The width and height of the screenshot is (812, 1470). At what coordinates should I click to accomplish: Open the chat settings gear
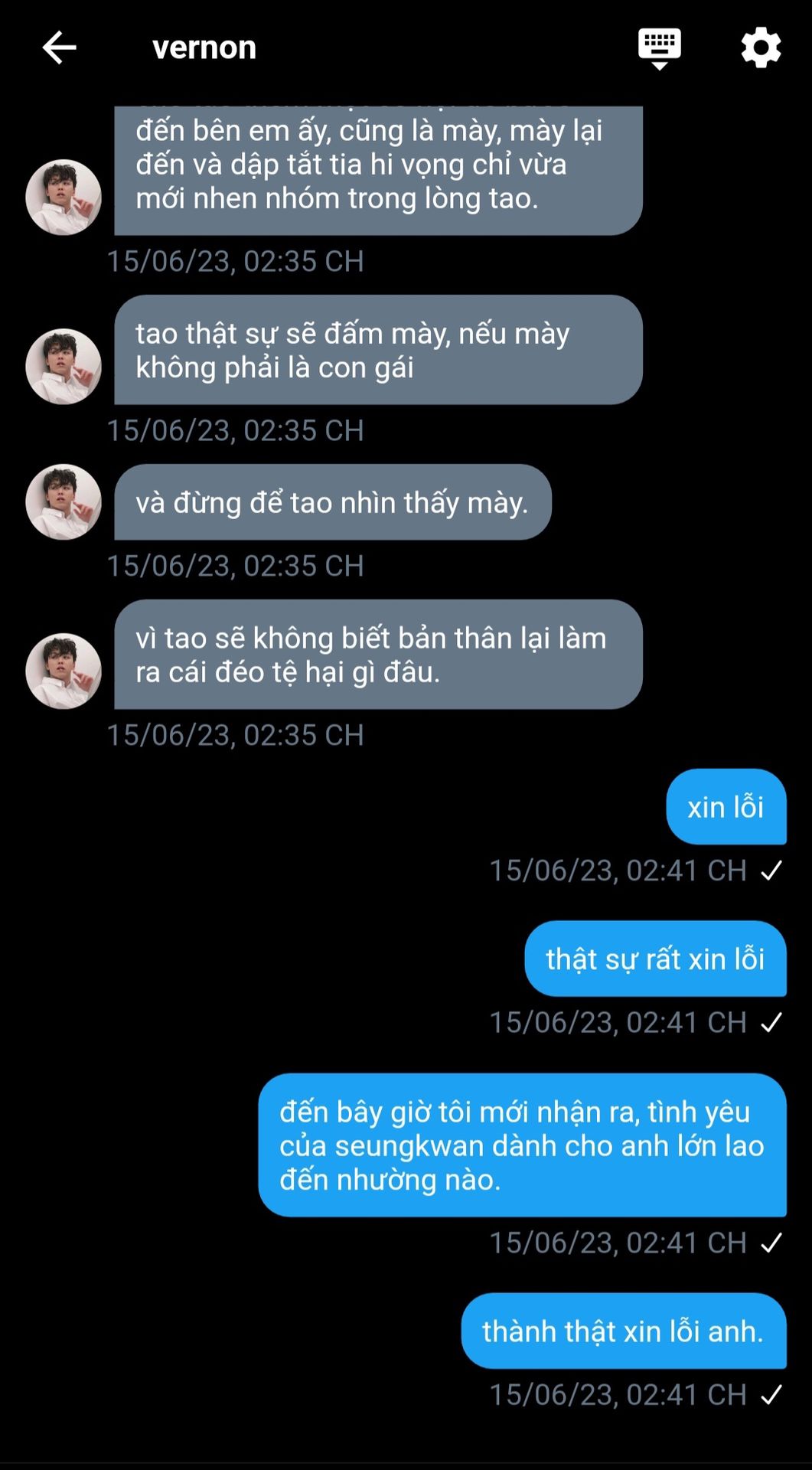tap(761, 47)
